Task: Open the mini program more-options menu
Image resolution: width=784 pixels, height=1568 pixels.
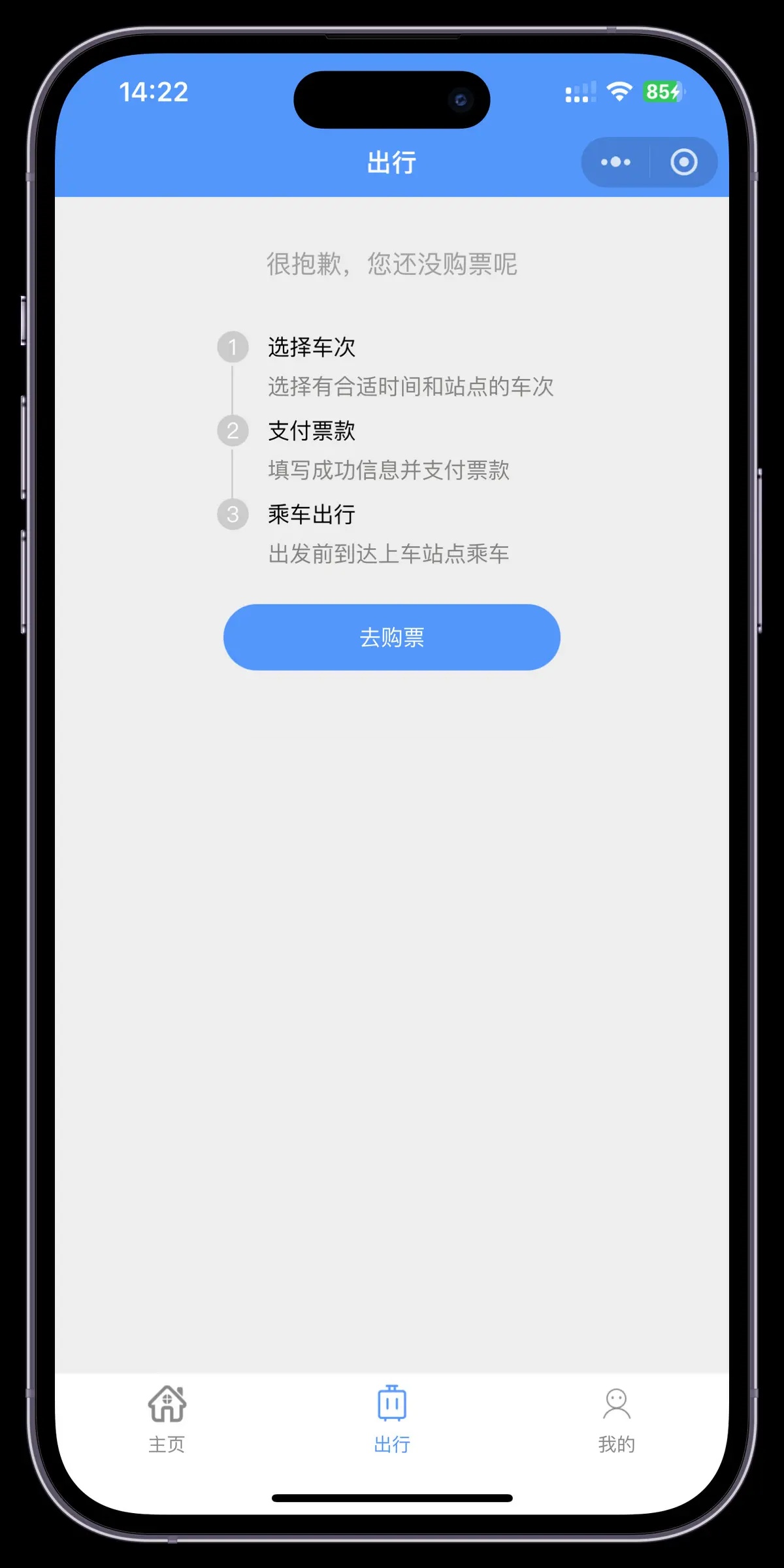Action: 615,162
